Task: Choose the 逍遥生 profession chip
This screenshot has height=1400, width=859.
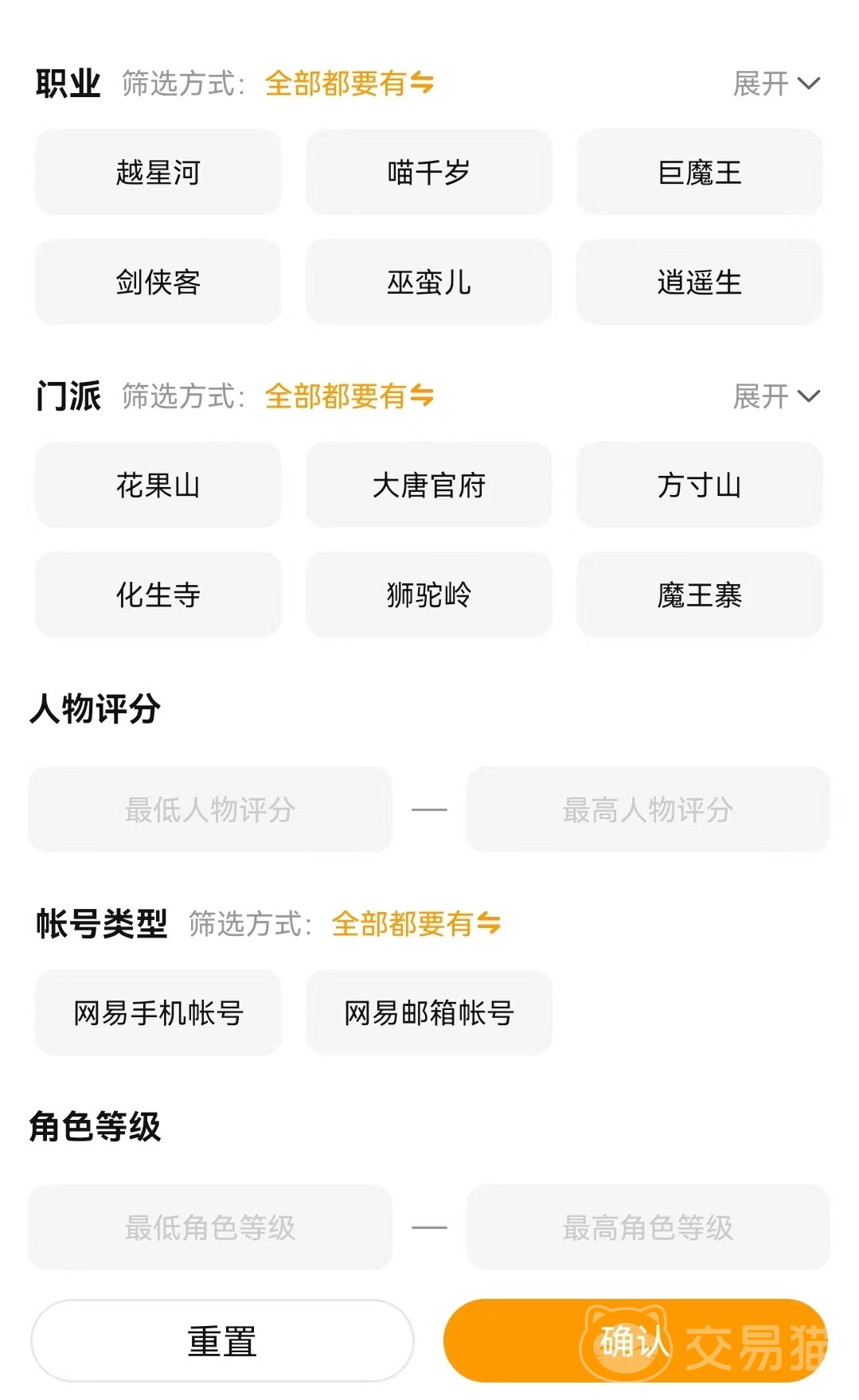Action: pyautogui.click(x=699, y=283)
